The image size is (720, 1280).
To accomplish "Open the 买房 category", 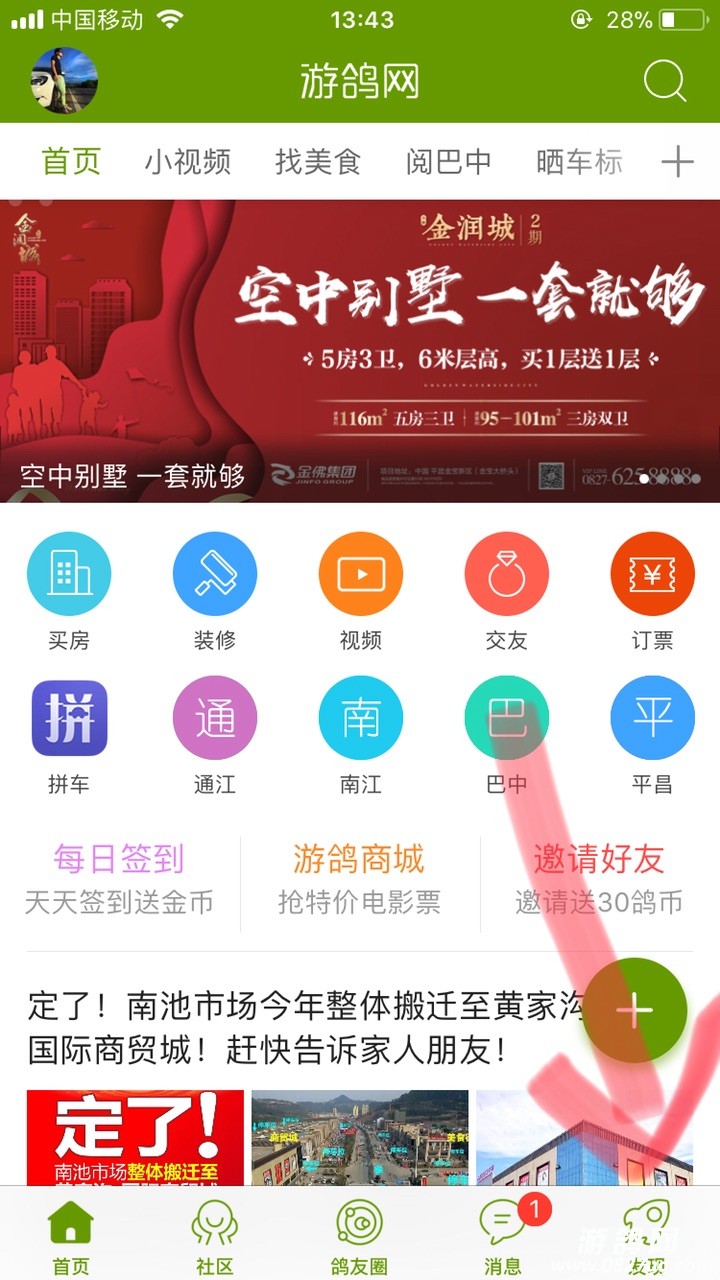I will 69,590.
